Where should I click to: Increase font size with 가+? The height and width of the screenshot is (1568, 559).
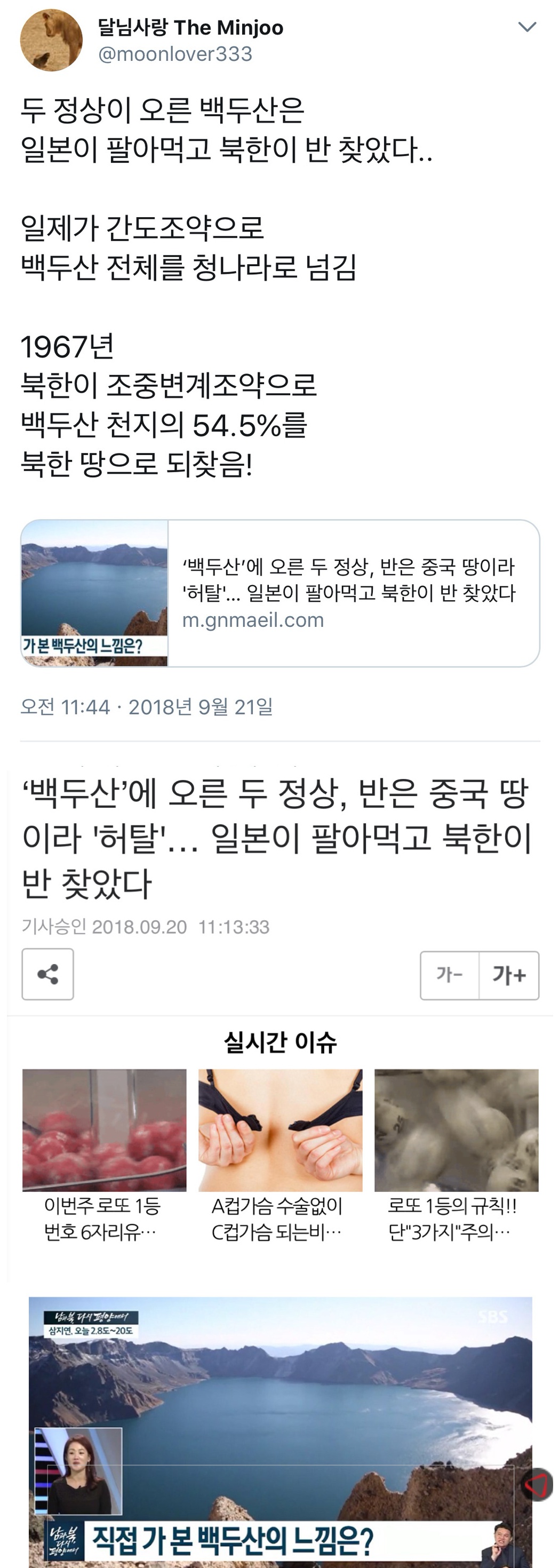[x=508, y=975]
